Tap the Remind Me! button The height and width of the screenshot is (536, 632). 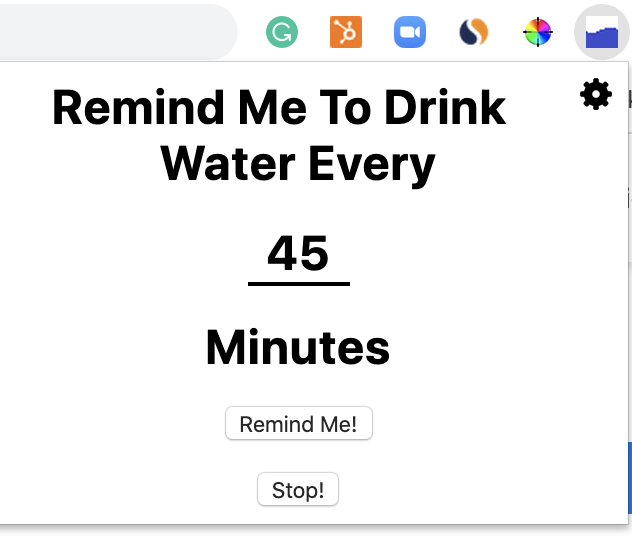(298, 424)
